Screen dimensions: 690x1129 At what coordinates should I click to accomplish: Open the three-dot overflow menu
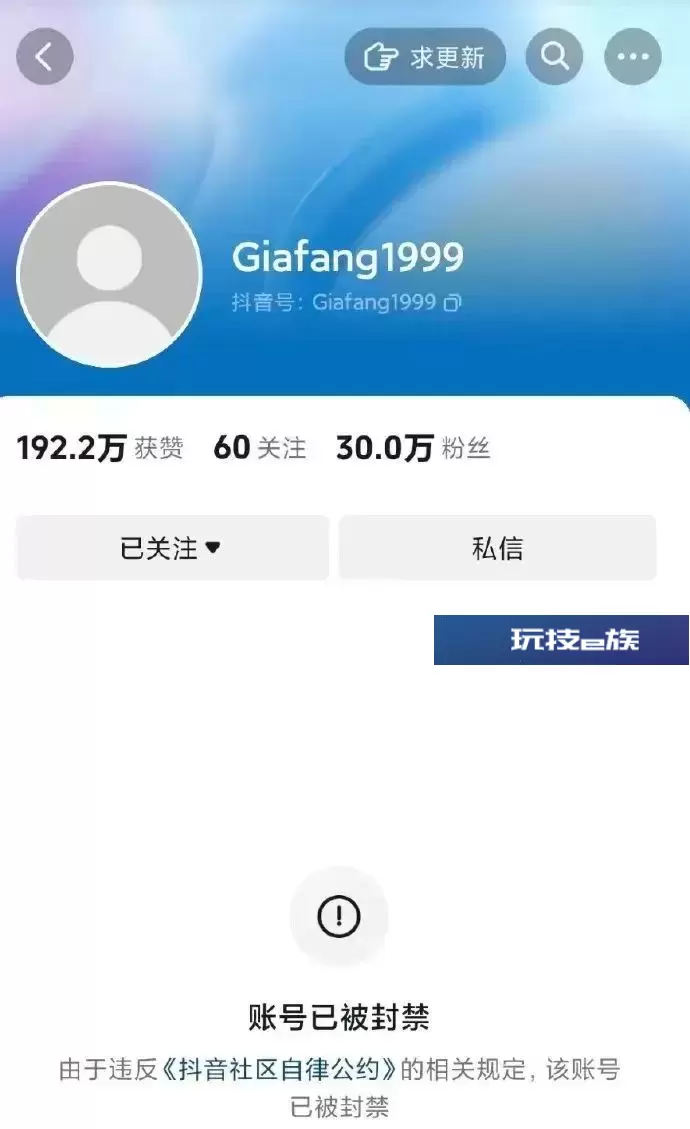(x=633, y=57)
